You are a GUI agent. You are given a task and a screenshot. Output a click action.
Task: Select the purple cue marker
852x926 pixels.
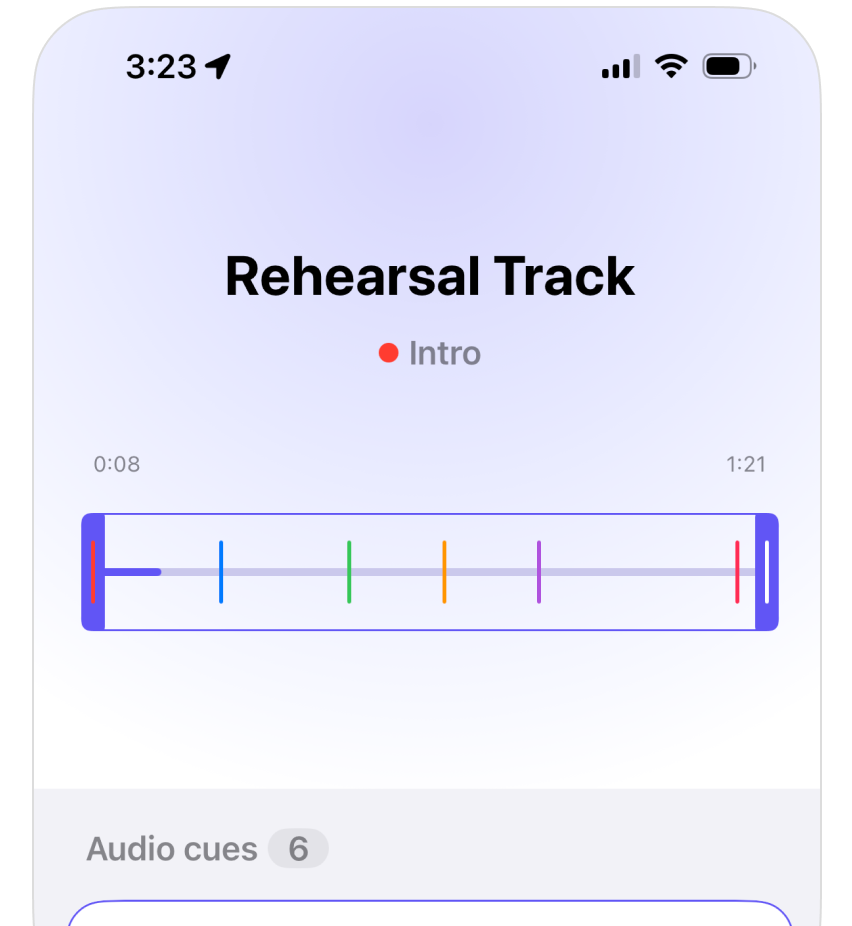538,573
